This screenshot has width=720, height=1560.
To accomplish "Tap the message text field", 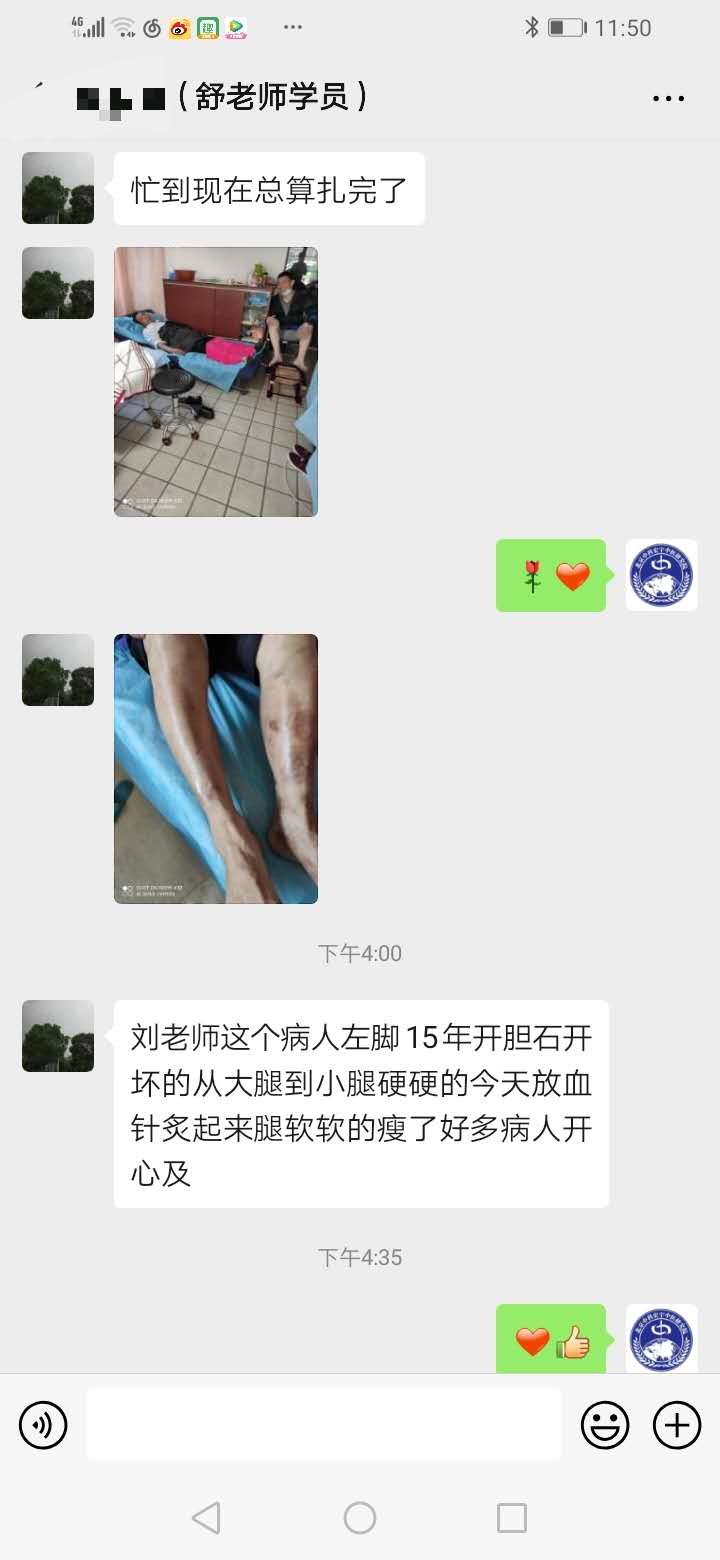I will 324,1424.
